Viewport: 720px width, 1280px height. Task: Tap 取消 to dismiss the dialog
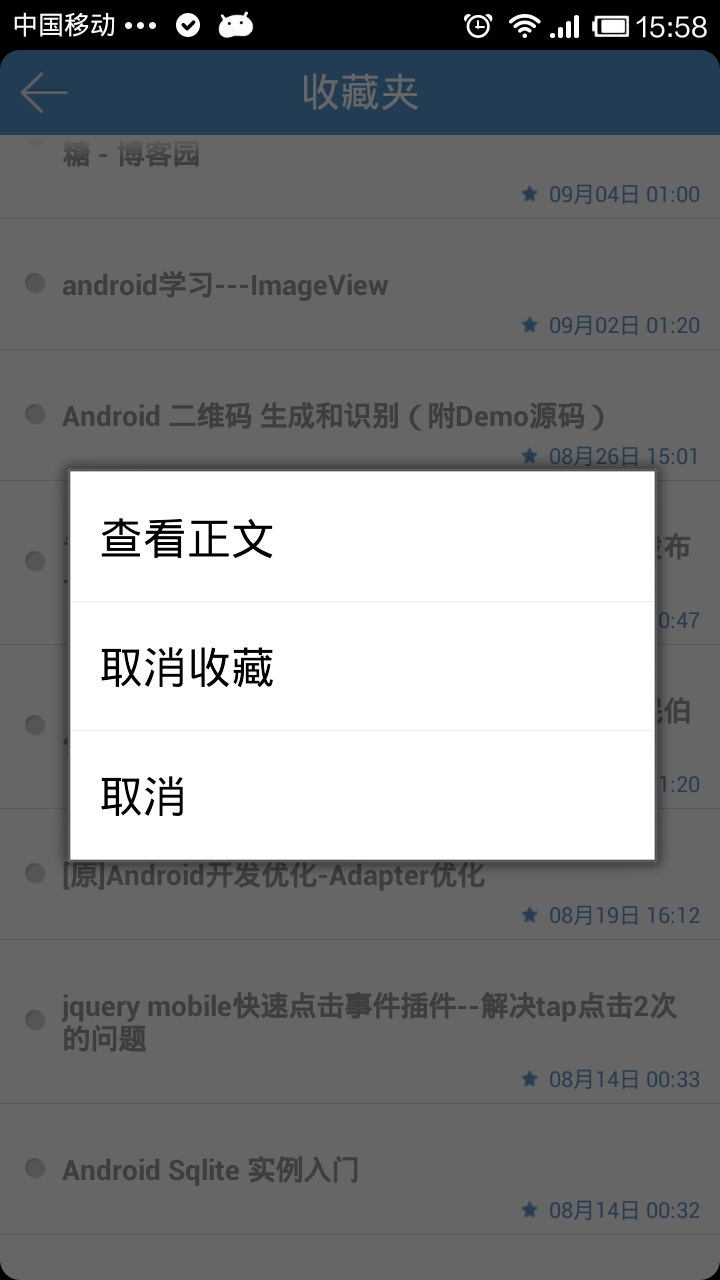(362, 795)
